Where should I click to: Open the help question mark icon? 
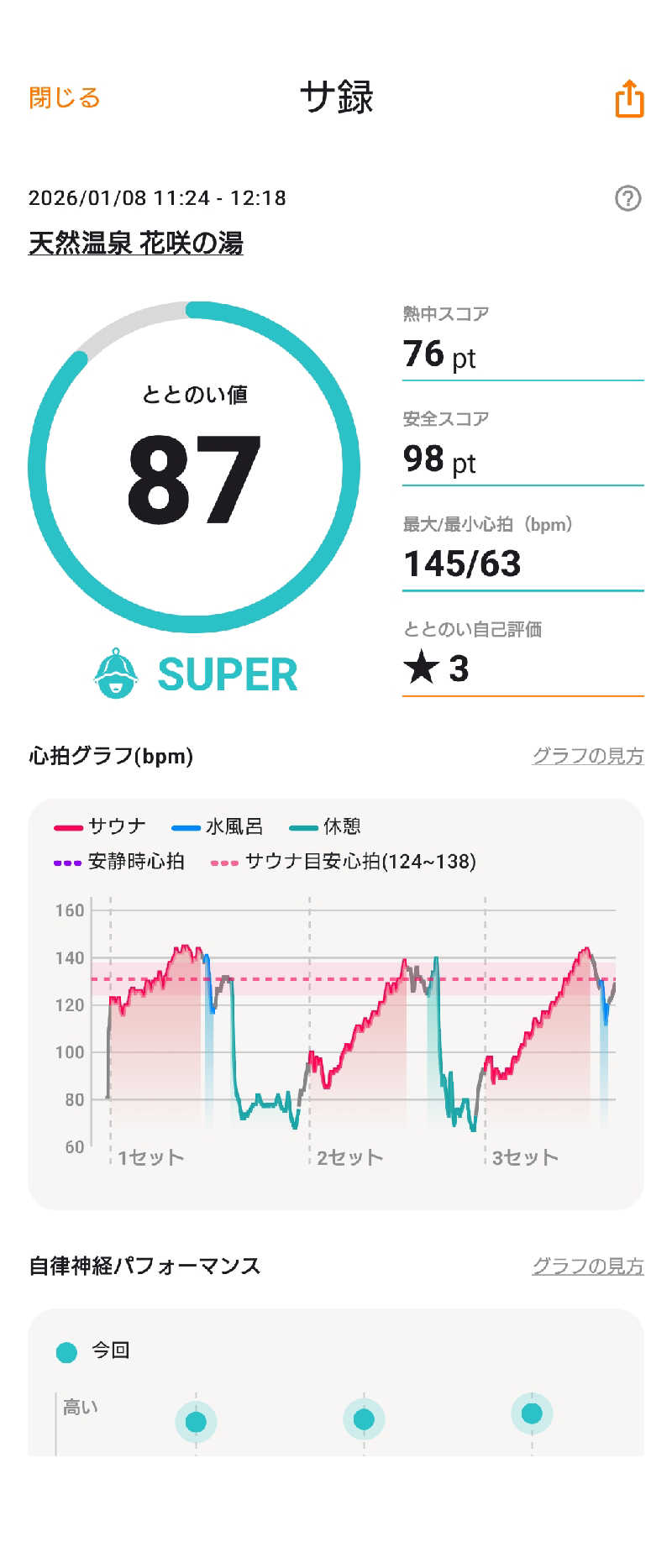[627, 198]
